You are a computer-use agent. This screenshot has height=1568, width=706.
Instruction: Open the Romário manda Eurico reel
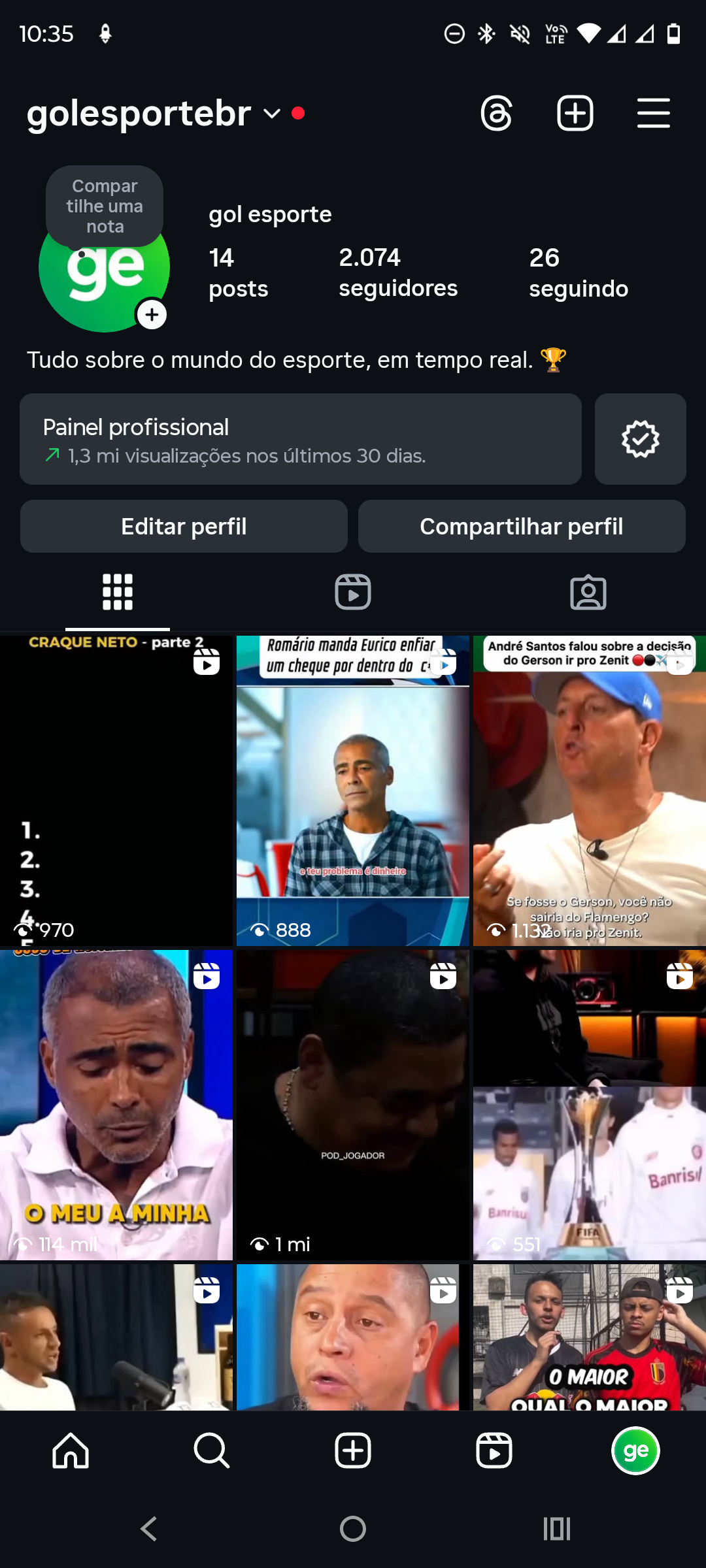coord(352,791)
